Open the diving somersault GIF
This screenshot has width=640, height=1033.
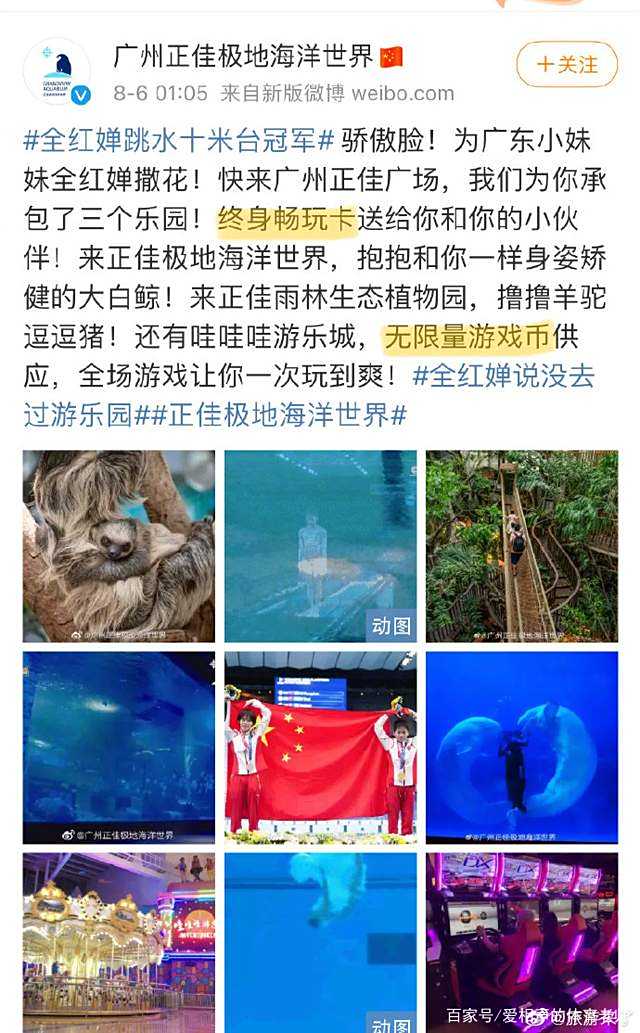coord(320,940)
